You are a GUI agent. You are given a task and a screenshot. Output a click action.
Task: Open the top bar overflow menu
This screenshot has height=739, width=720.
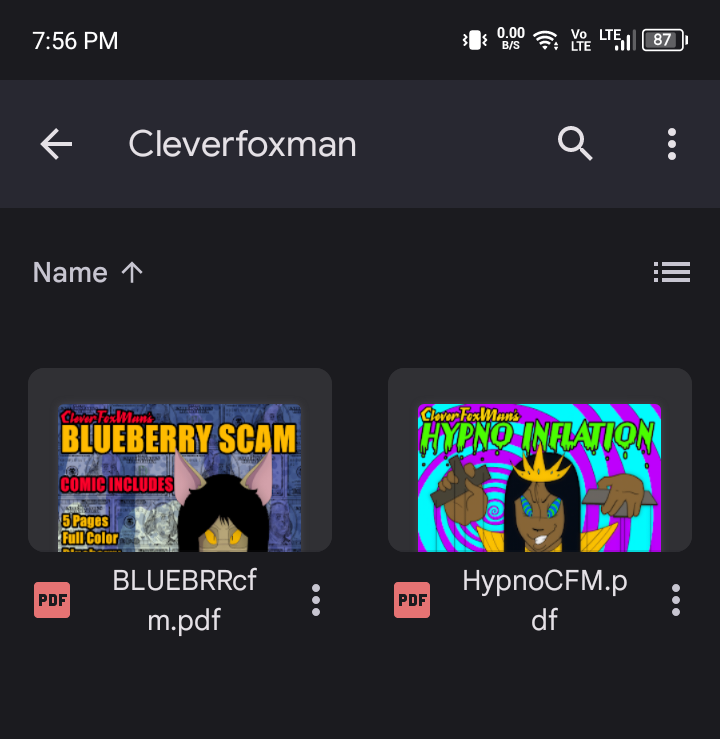[672, 145]
